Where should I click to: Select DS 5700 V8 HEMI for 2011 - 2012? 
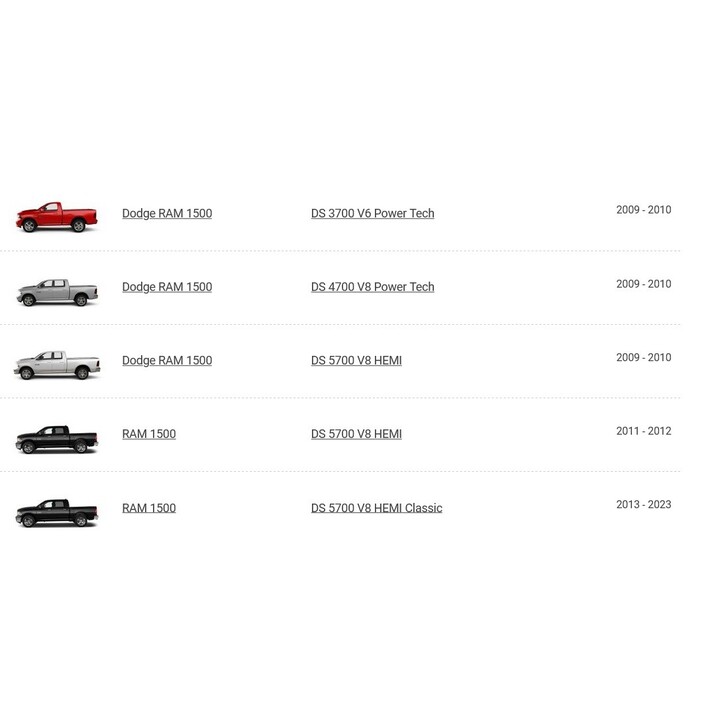pyautogui.click(x=356, y=434)
